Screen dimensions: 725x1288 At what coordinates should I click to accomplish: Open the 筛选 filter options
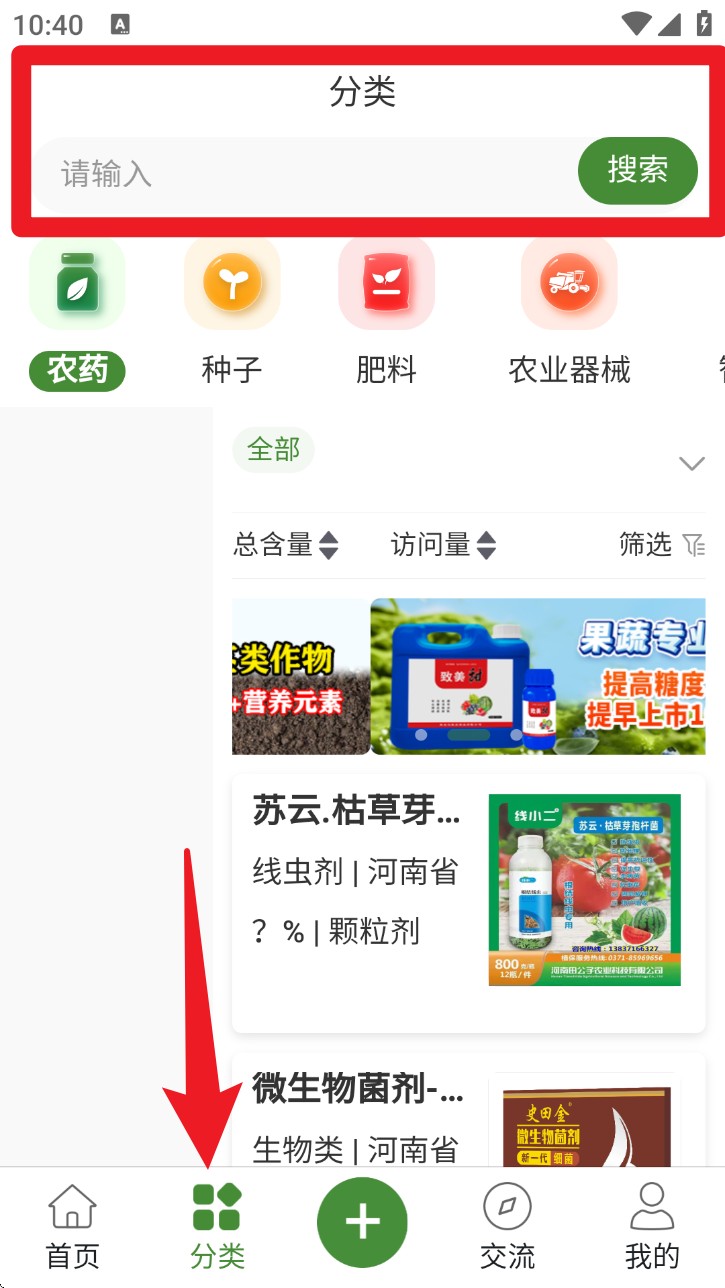661,544
